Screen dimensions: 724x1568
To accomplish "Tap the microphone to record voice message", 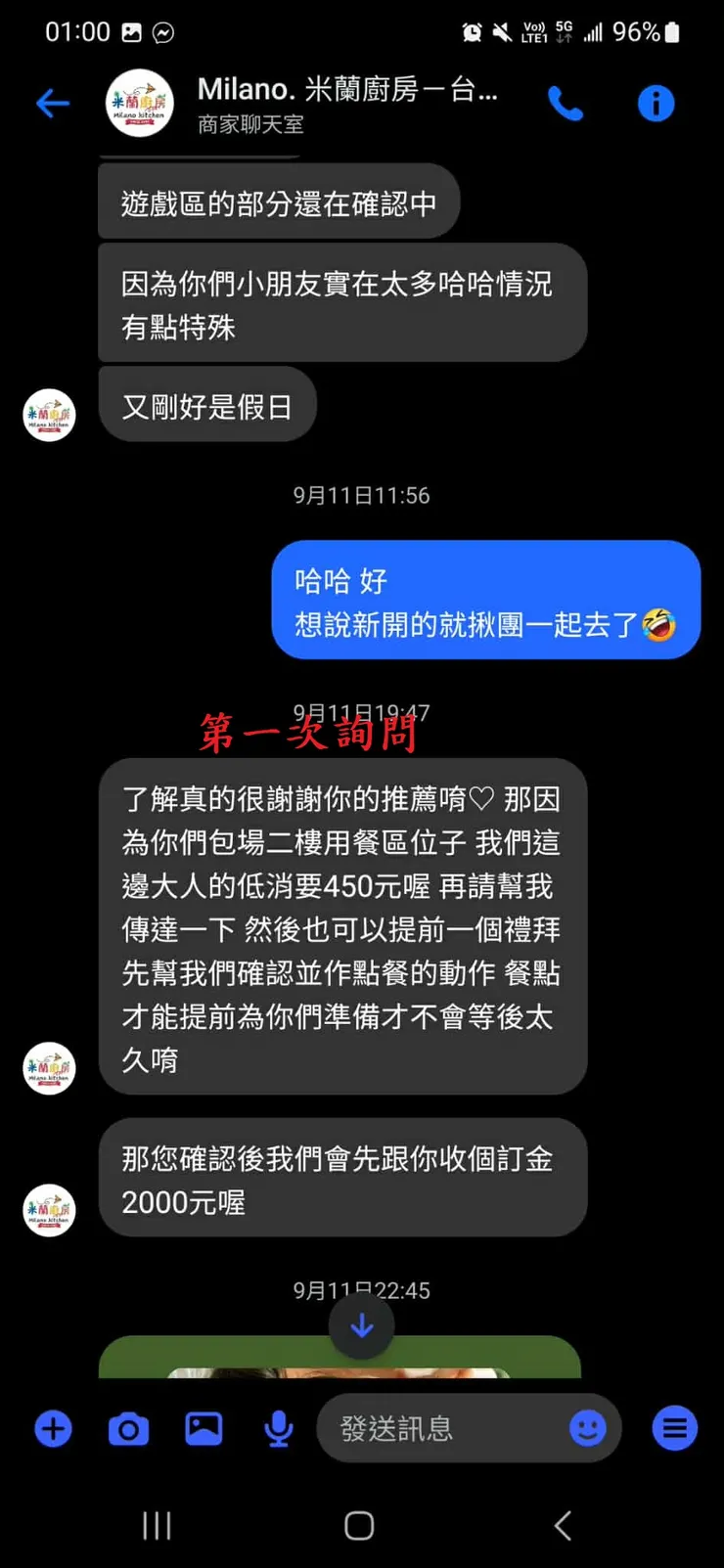I will (x=279, y=1428).
